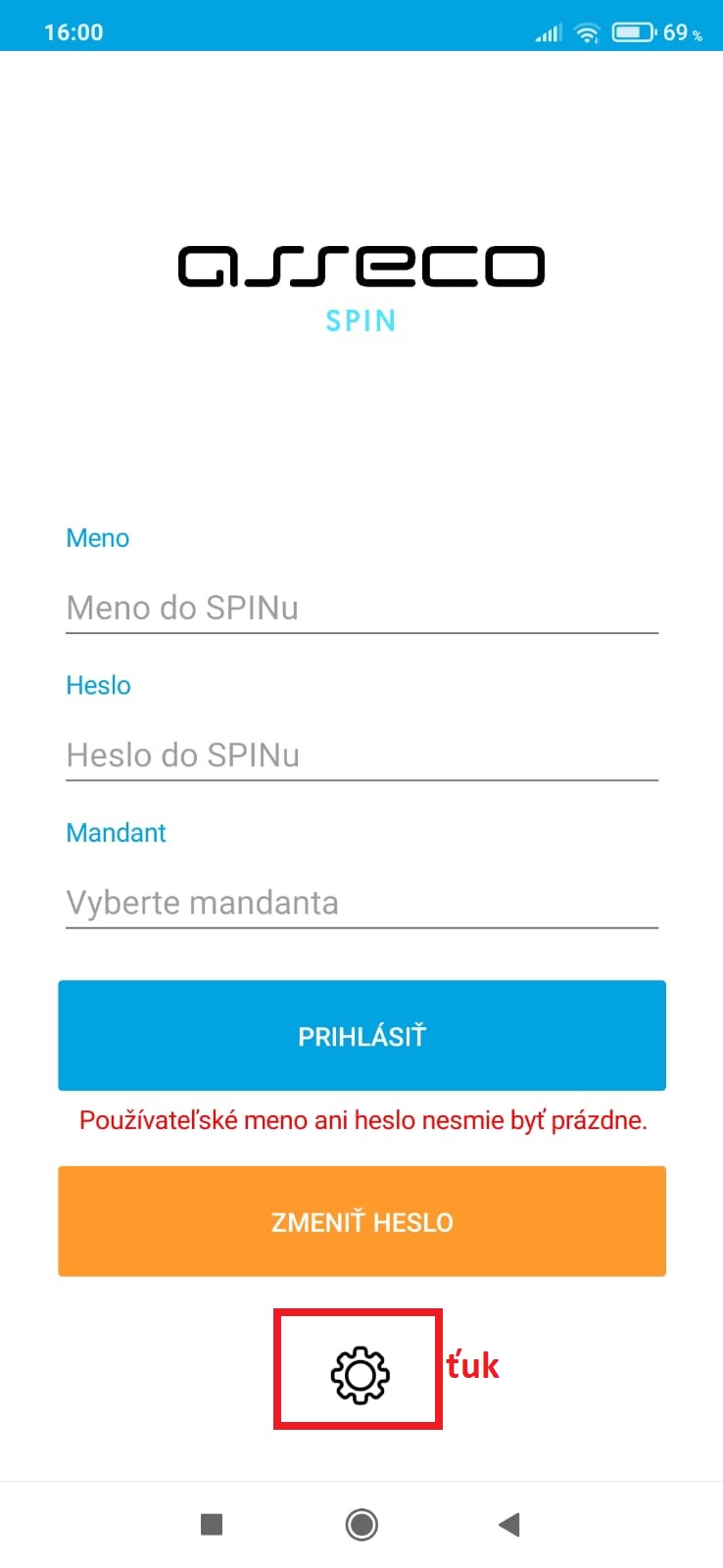
Task: Open the Vyberte mandanta selector
Action: (x=361, y=902)
